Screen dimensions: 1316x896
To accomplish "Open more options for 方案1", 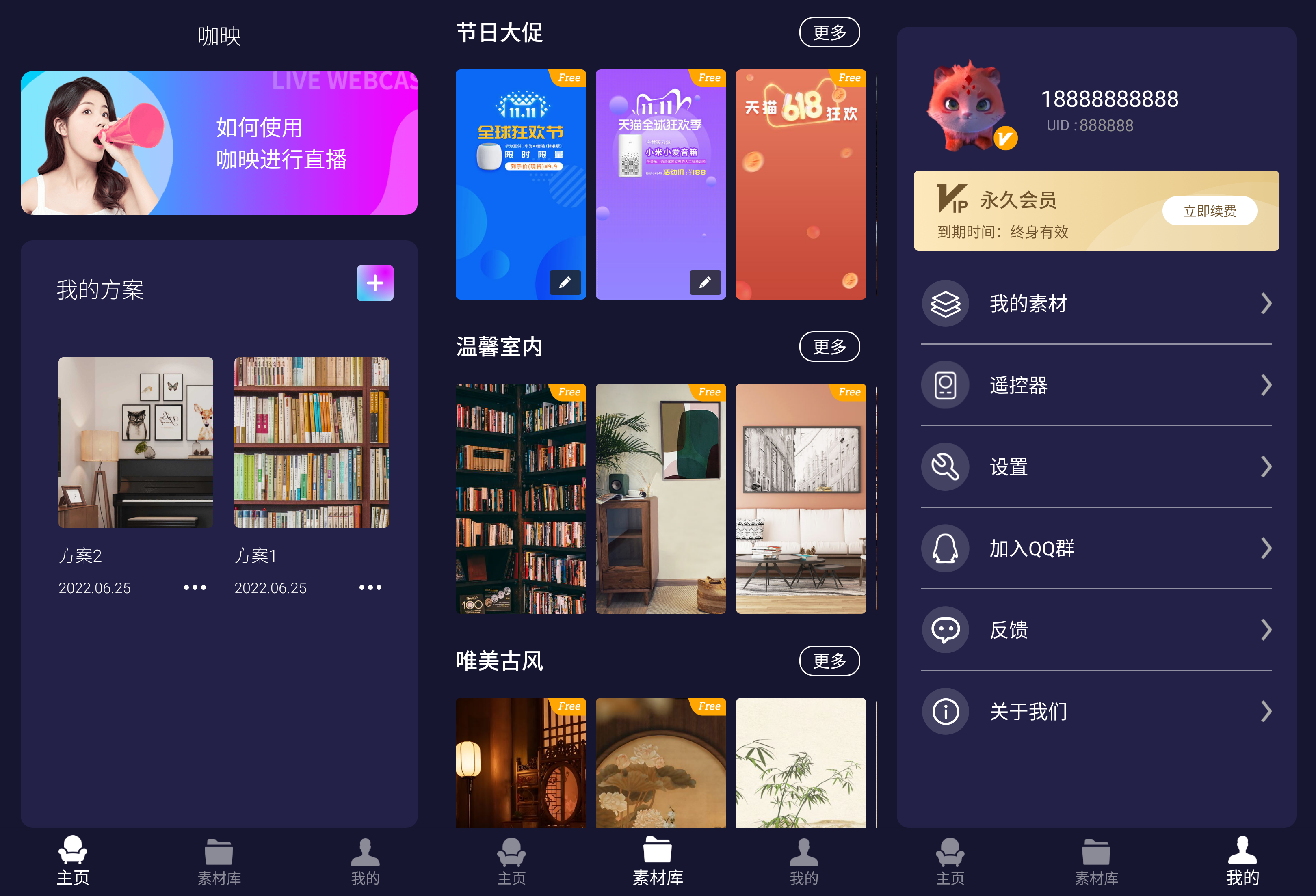I will click(x=370, y=587).
